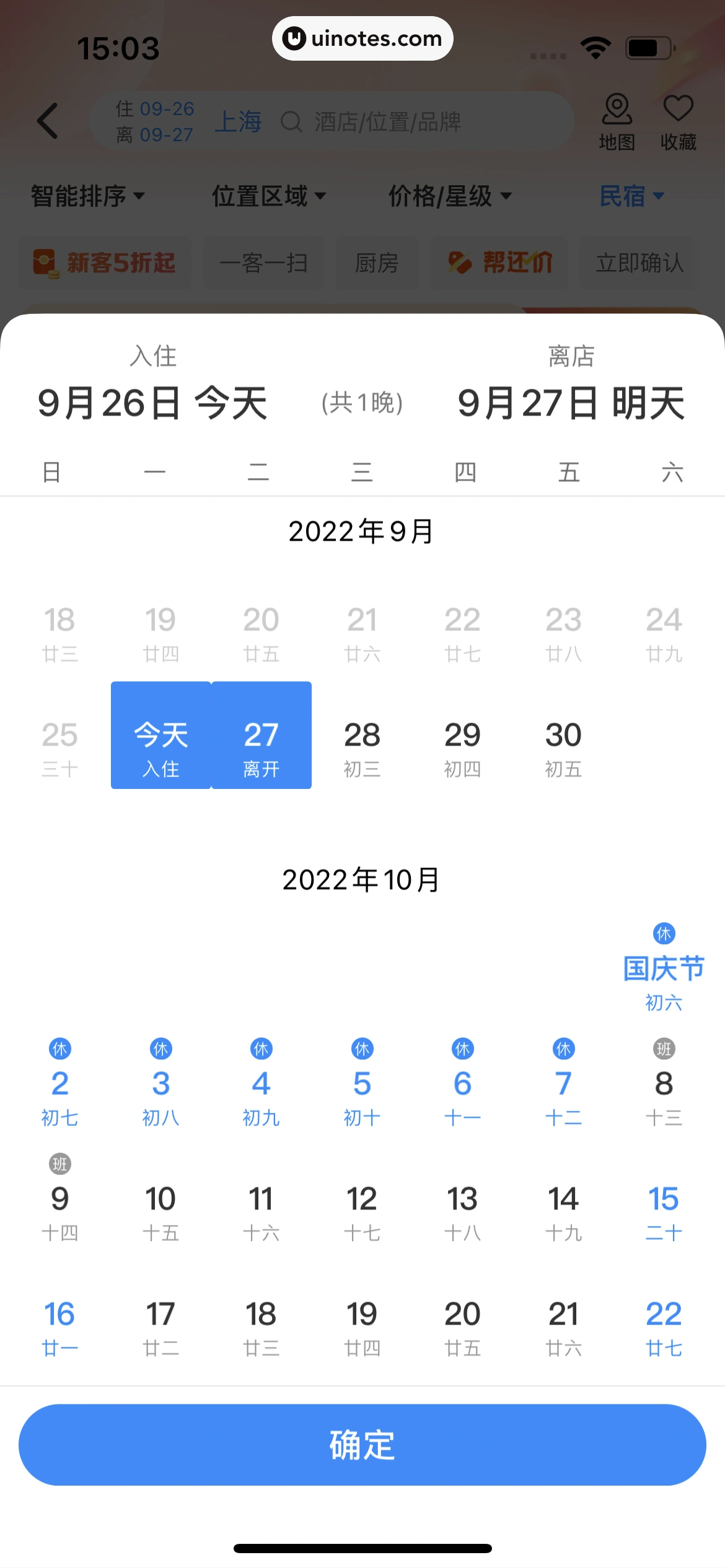The width and height of the screenshot is (725, 1568).
Task: Choose October 13 as a date
Action: pos(462,1209)
